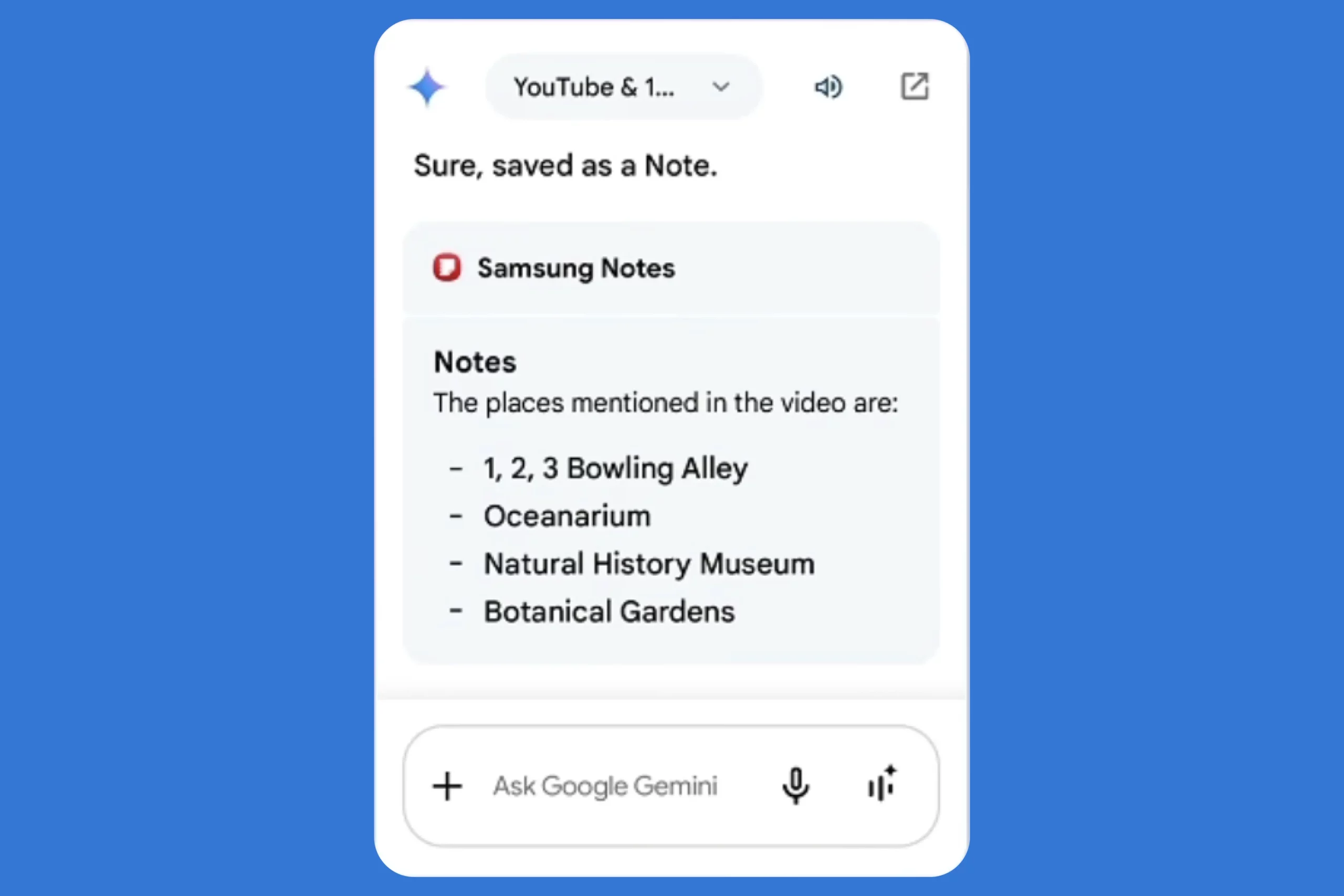Start voice input with the microphone
This screenshot has width=1344, height=896.
(x=795, y=786)
